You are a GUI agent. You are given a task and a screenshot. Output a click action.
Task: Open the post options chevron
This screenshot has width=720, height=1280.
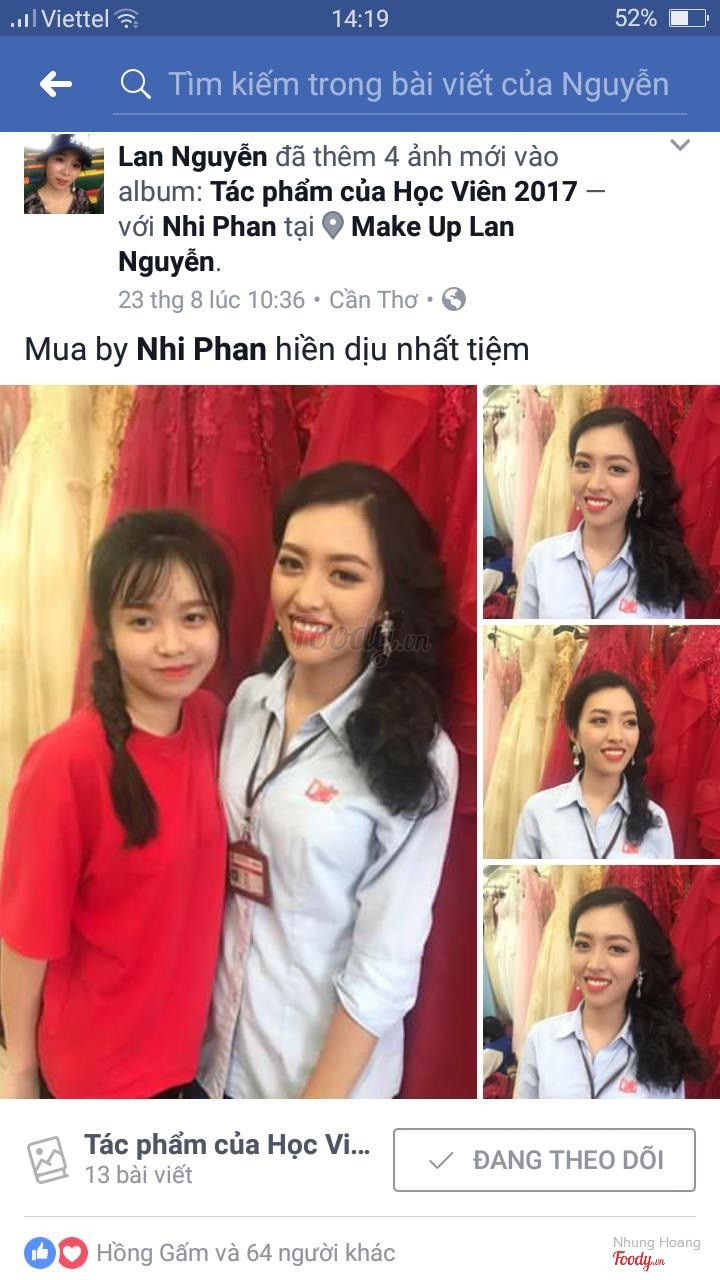680,146
